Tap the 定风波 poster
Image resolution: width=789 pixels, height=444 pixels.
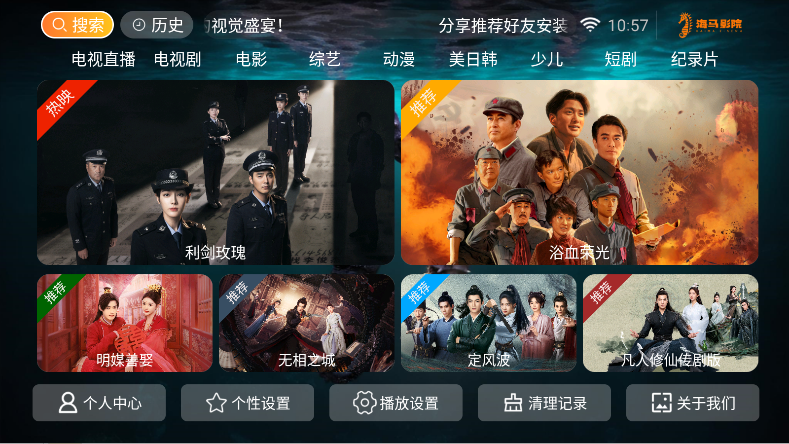click(488, 323)
